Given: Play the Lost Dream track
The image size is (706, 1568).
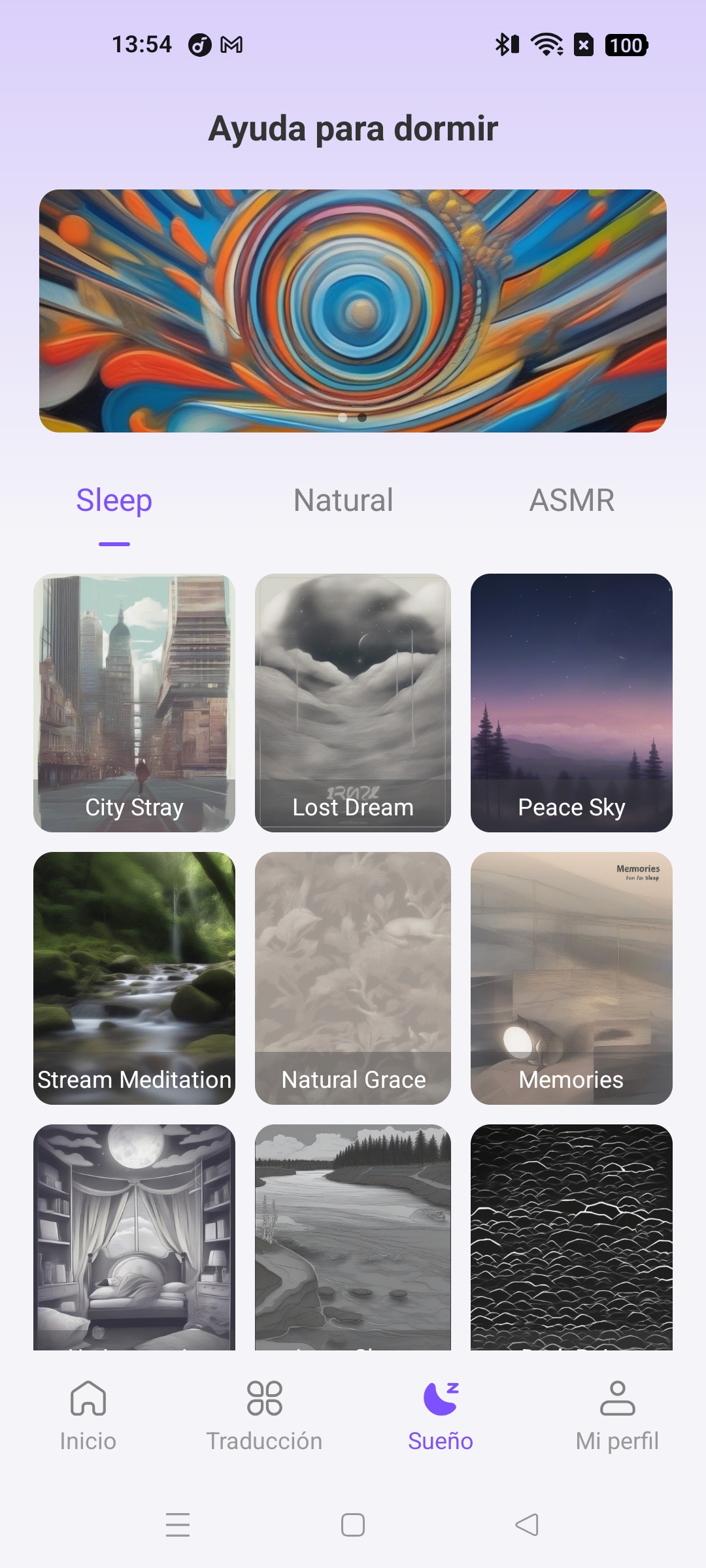Looking at the screenshot, I should click(353, 702).
